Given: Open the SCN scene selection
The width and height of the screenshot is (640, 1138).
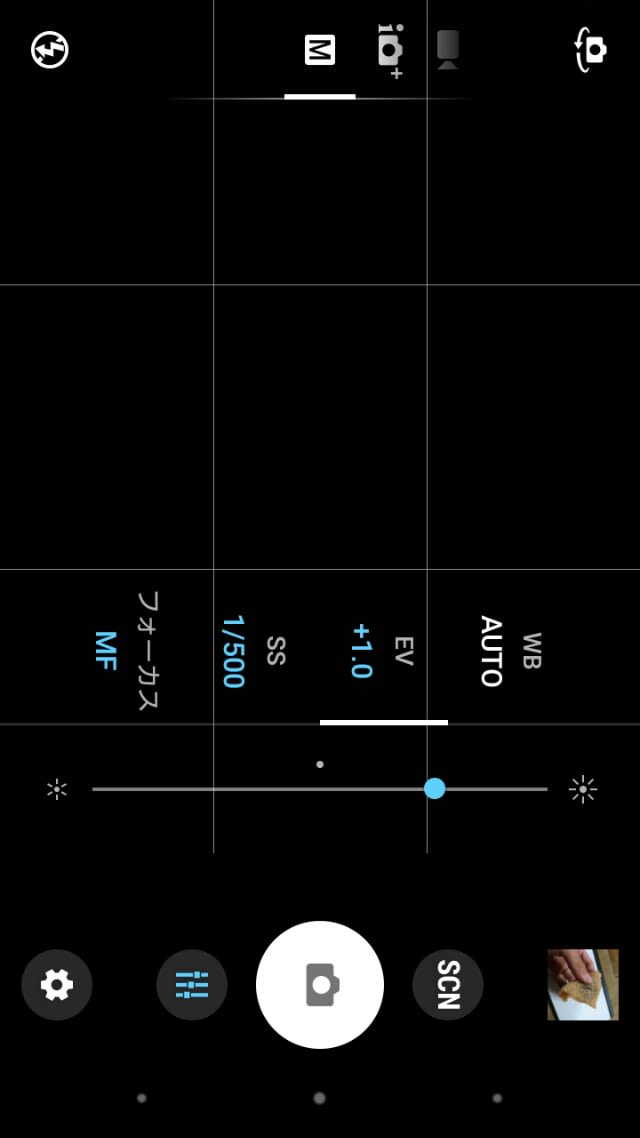Looking at the screenshot, I should point(448,985).
